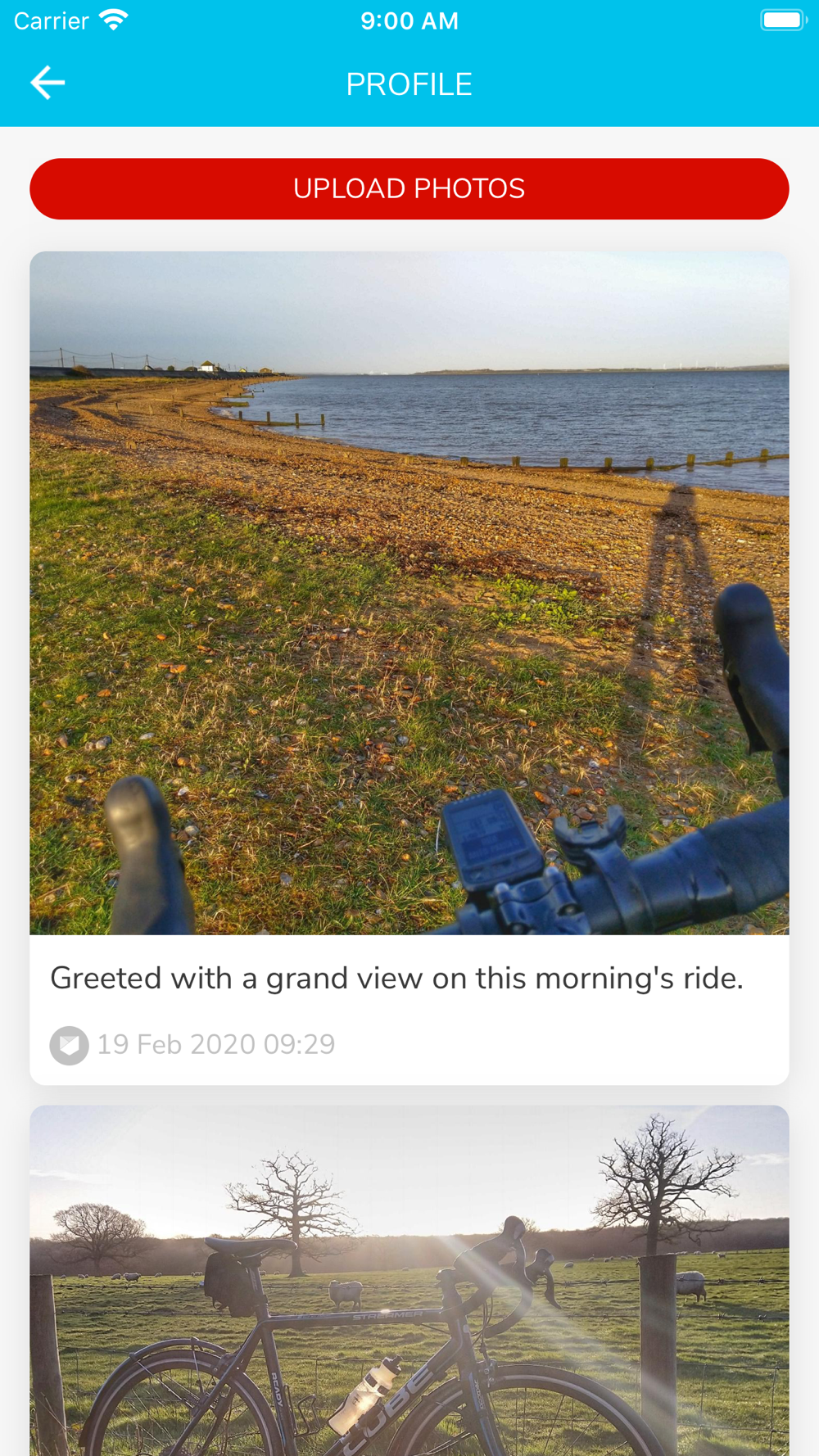This screenshot has width=819, height=1456.
Task: Open the bike by the fence photo
Action: [x=409, y=1280]
